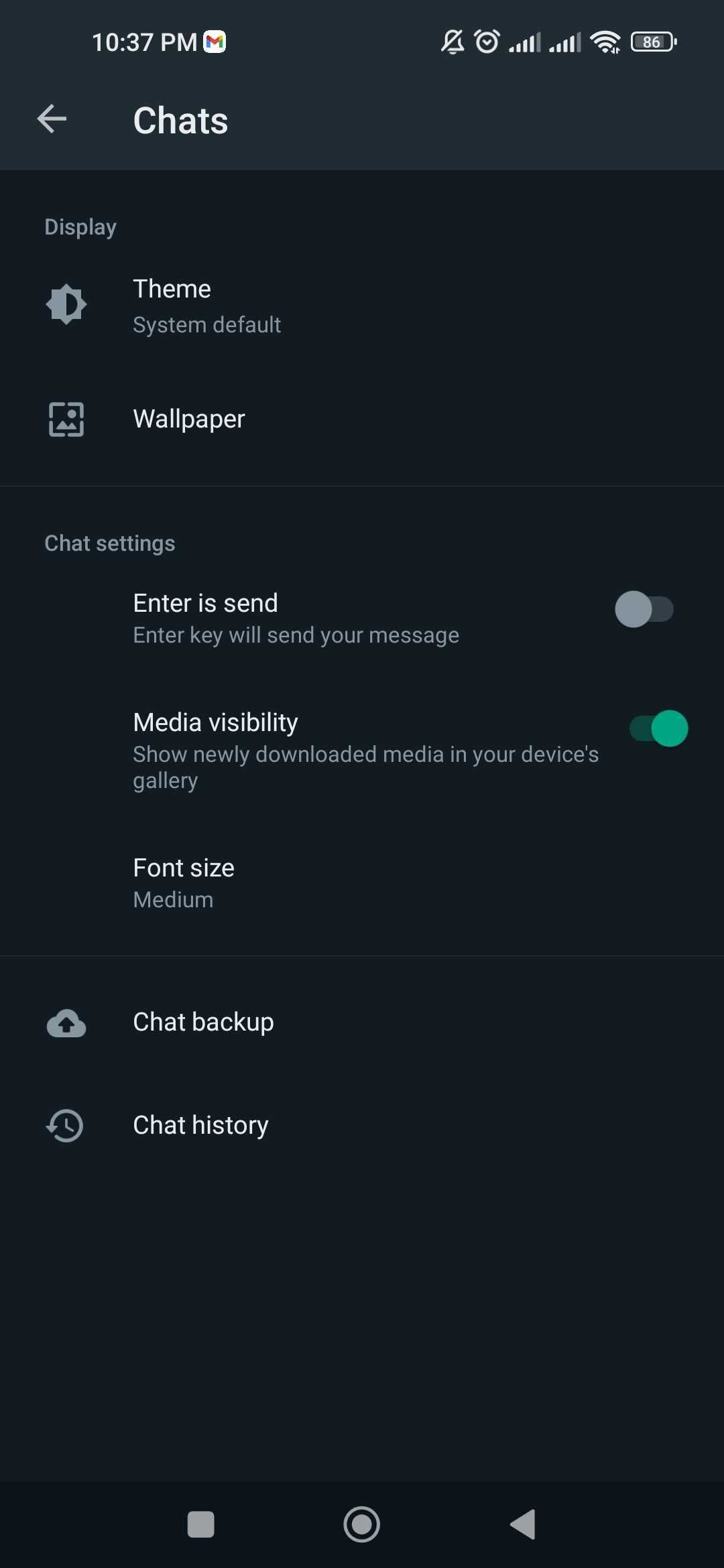Viewport: 724px width, 1568px height.
Task: Tap the Theme brightness icon
Action: 66,304
